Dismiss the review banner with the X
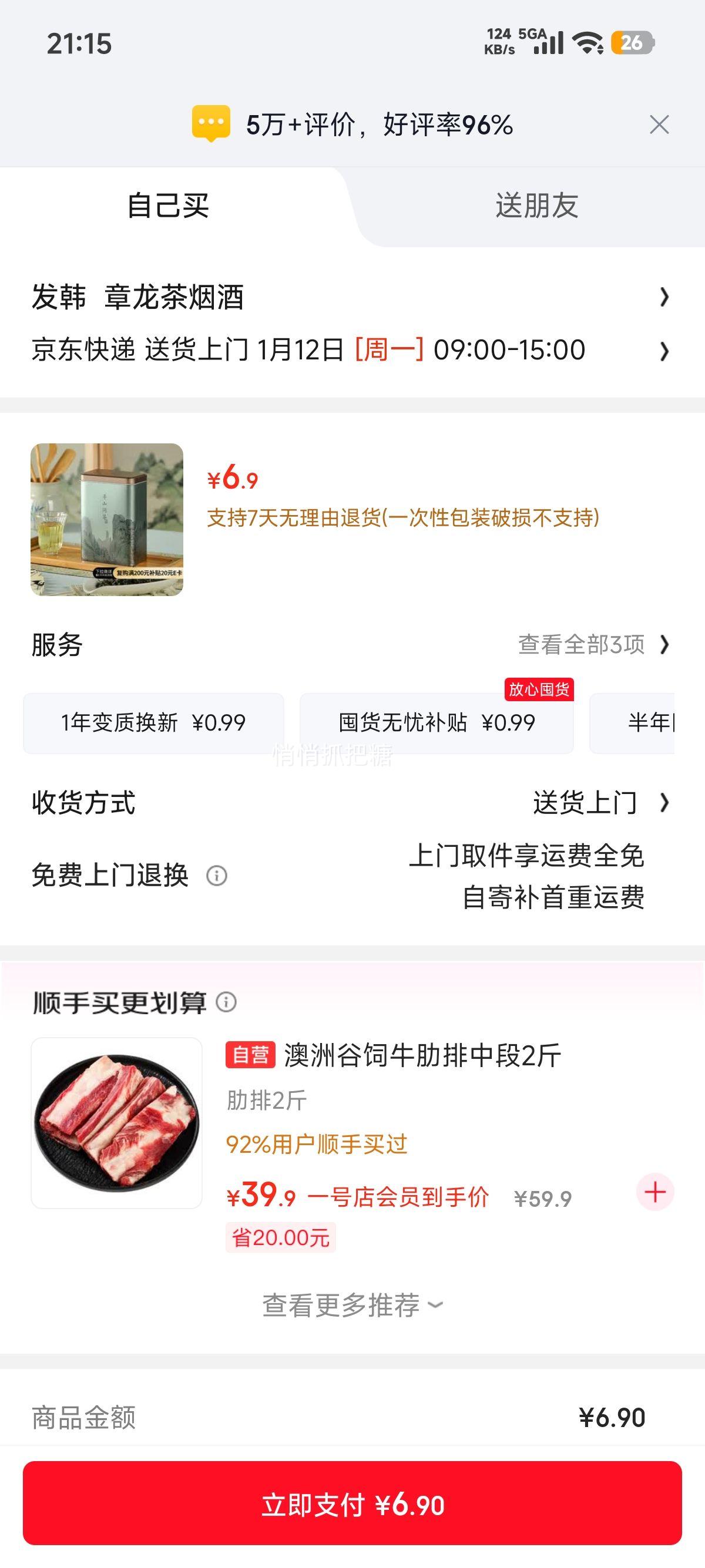The height and width of the screenshot is (1568, 705). tap(661, 124)
